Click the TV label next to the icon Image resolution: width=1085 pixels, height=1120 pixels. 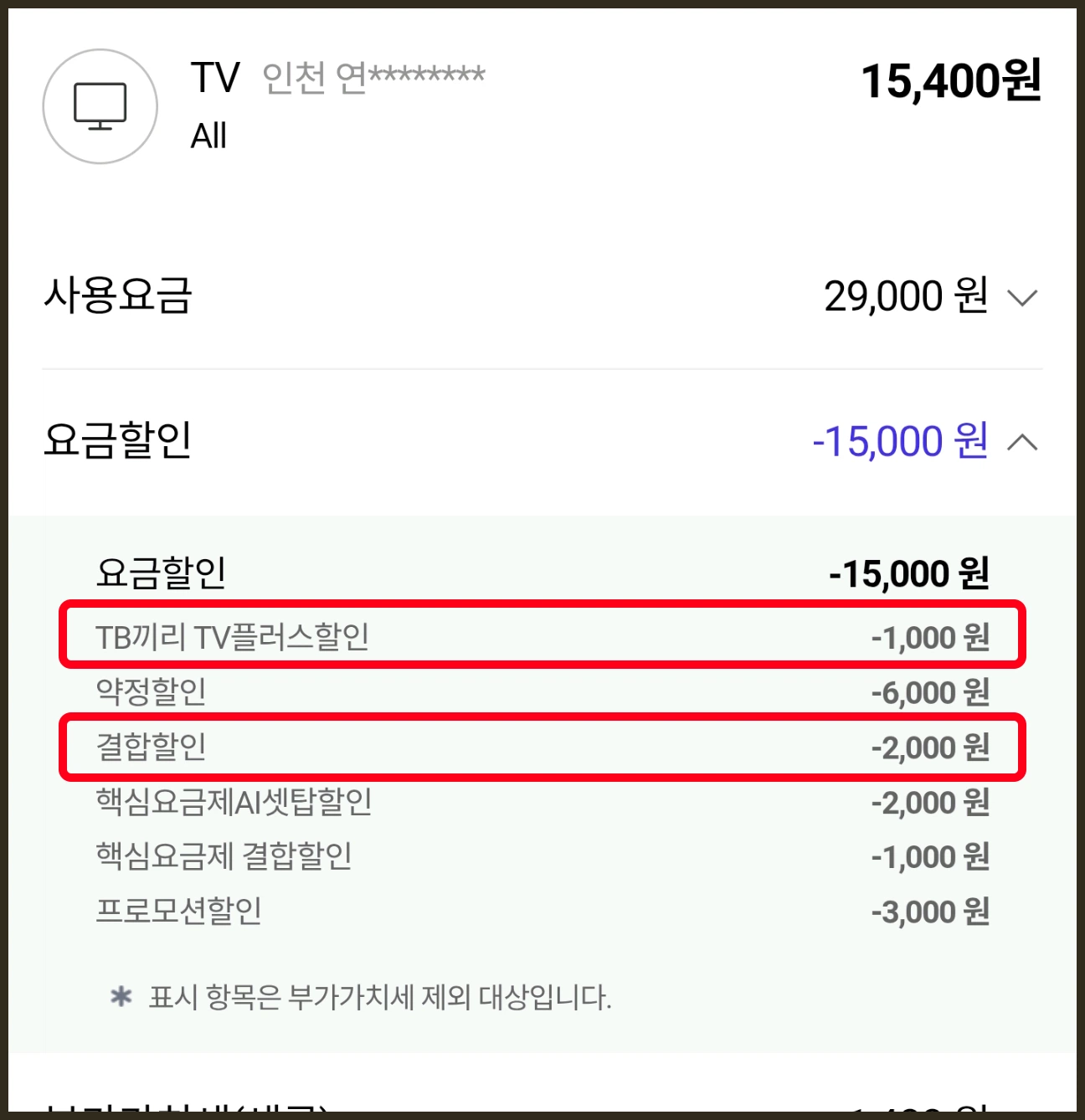[x=215, y=79]
